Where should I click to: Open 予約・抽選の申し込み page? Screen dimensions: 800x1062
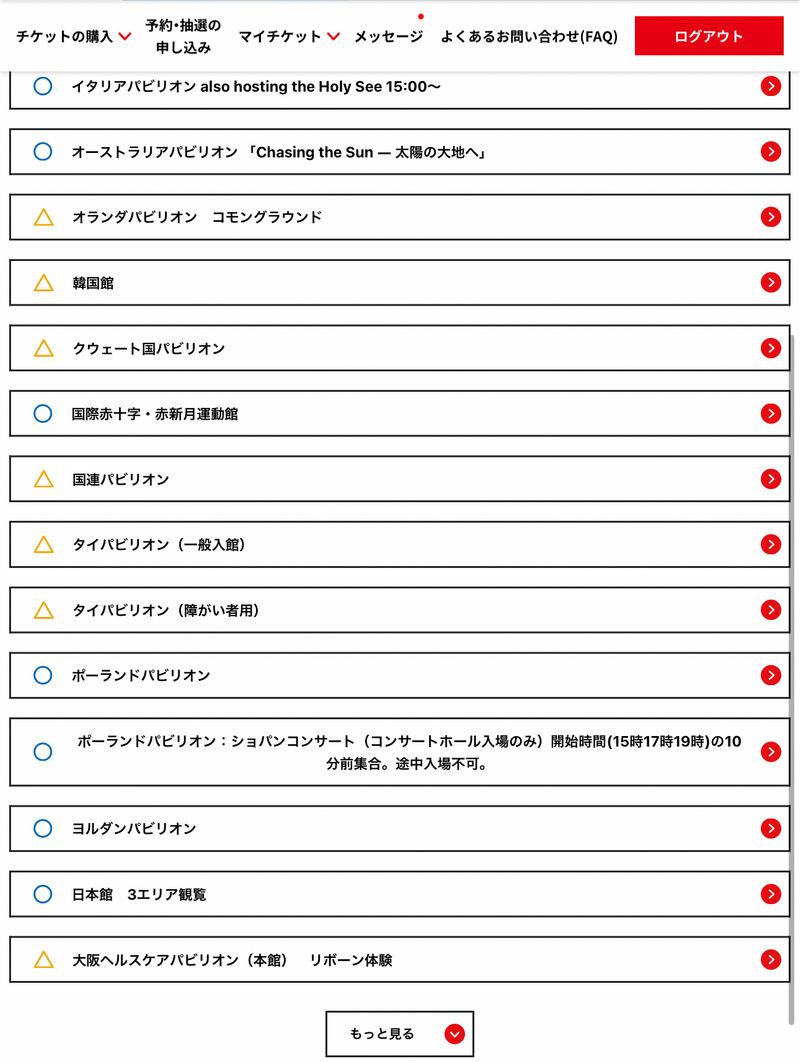(183, 36)
